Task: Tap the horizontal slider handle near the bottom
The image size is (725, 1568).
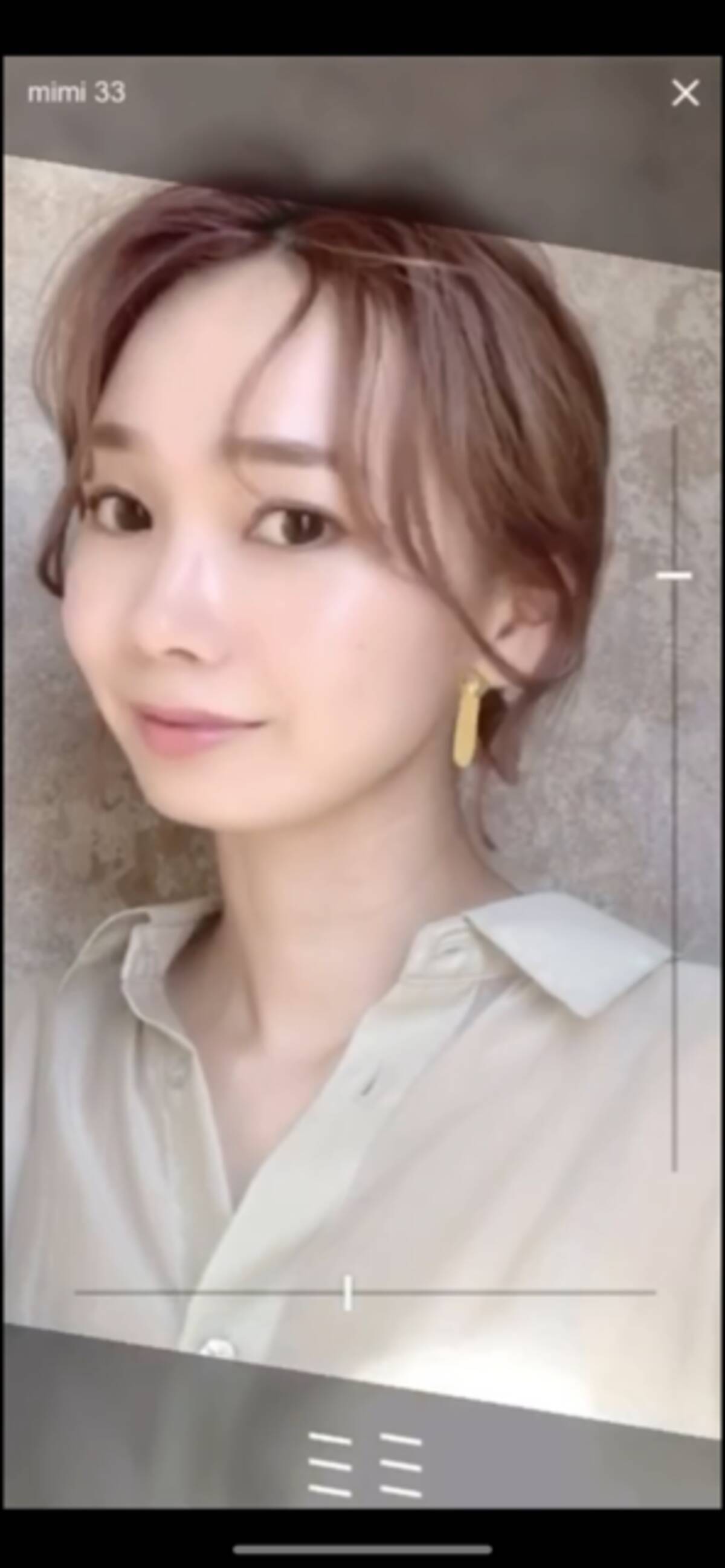Action: 347,1293
